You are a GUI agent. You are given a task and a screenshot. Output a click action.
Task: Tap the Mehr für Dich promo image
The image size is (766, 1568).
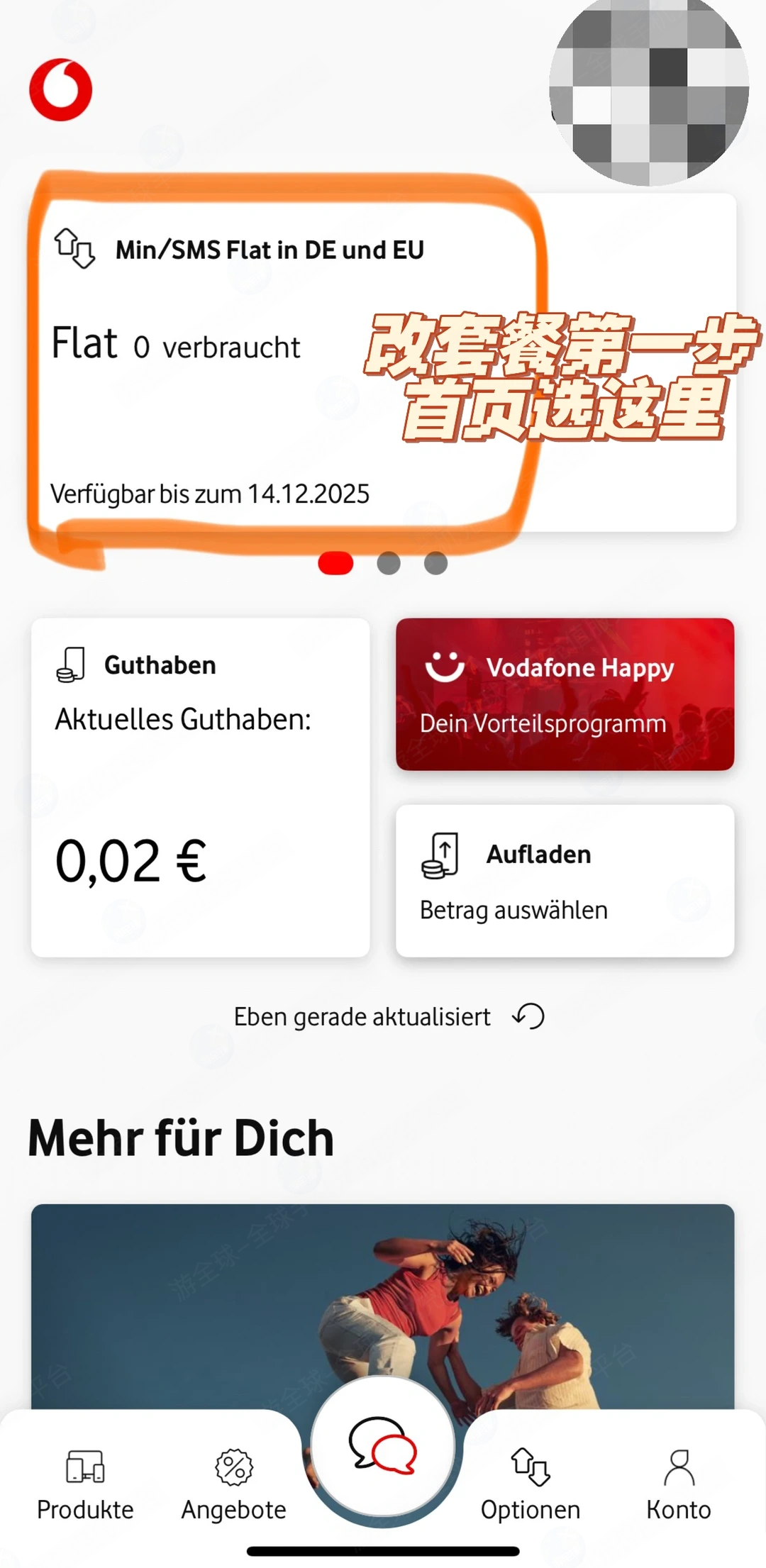pyautogui.click(x=383, y=1312)
